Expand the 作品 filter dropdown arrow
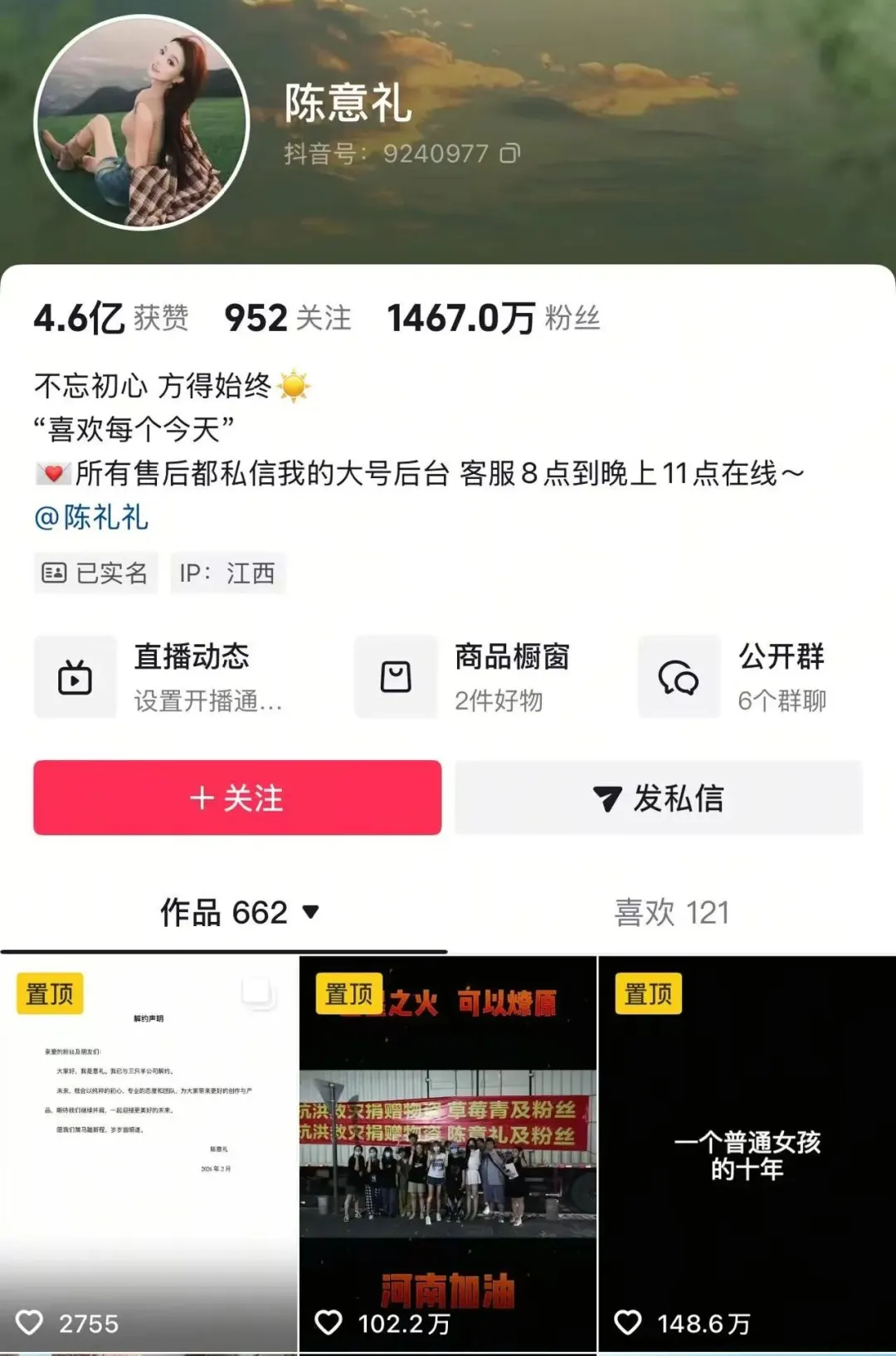 310,913
